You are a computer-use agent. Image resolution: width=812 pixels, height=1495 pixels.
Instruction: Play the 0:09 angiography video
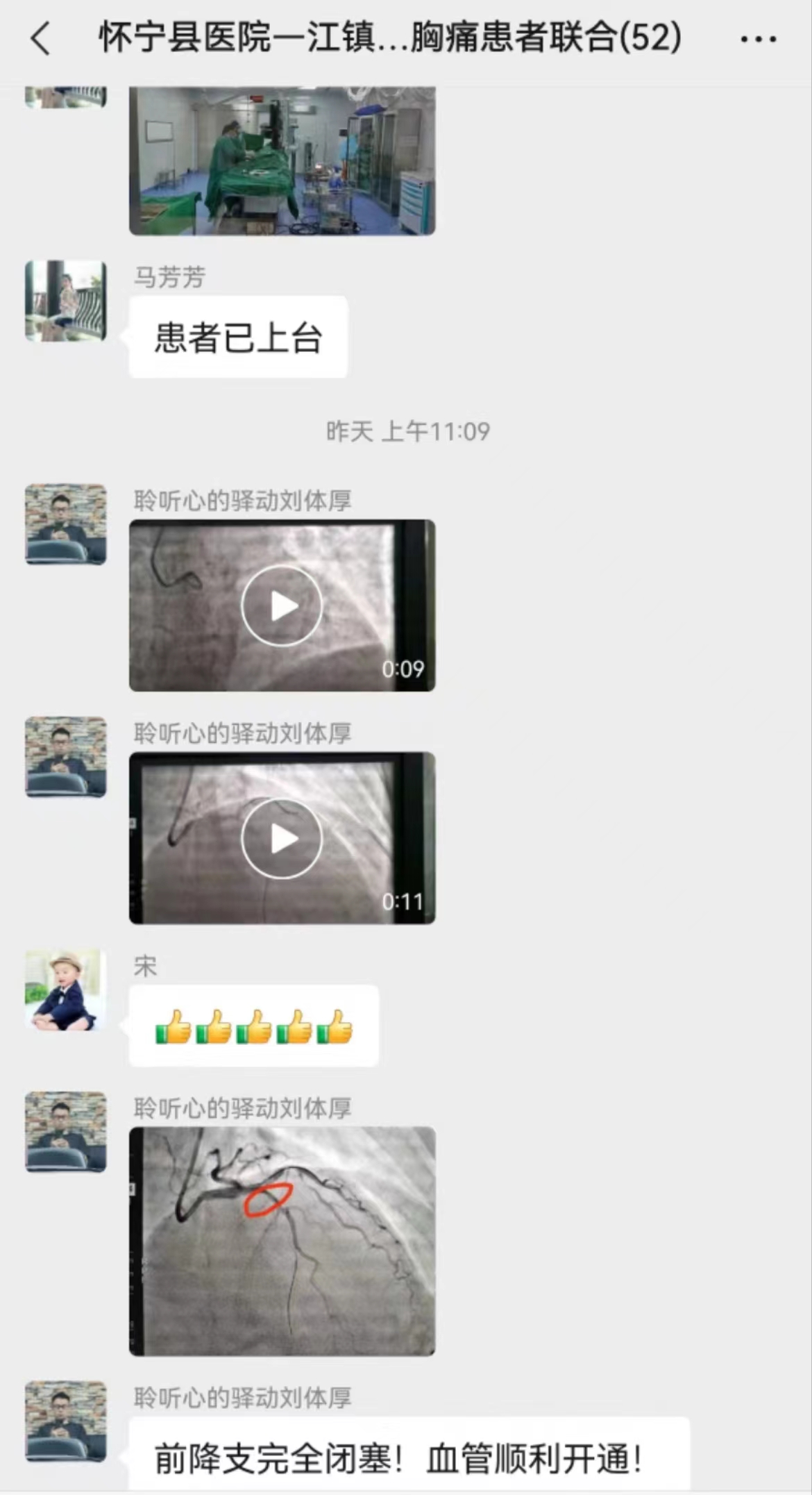coord(282,605)
